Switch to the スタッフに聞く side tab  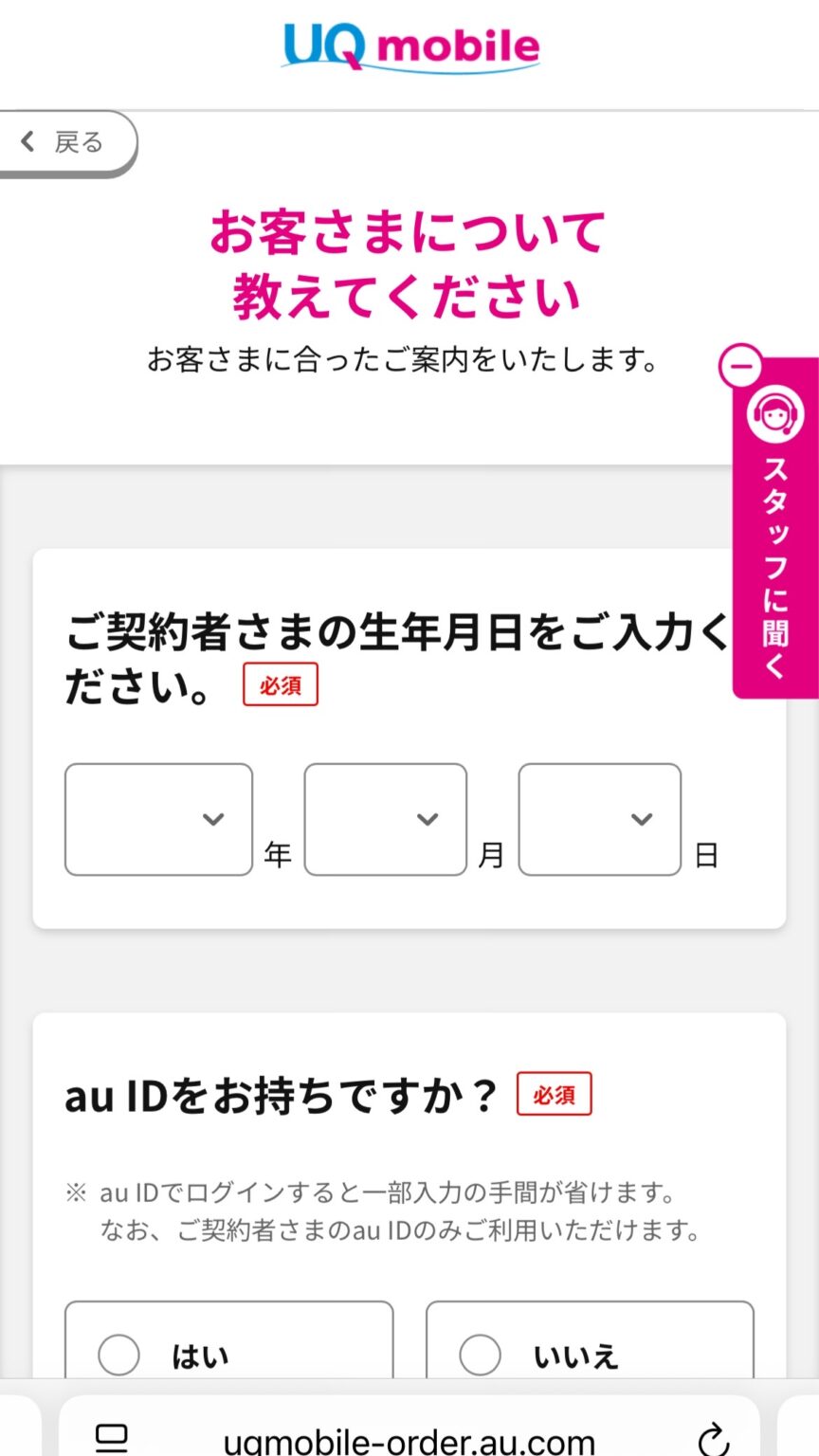[x=775, y=569]
